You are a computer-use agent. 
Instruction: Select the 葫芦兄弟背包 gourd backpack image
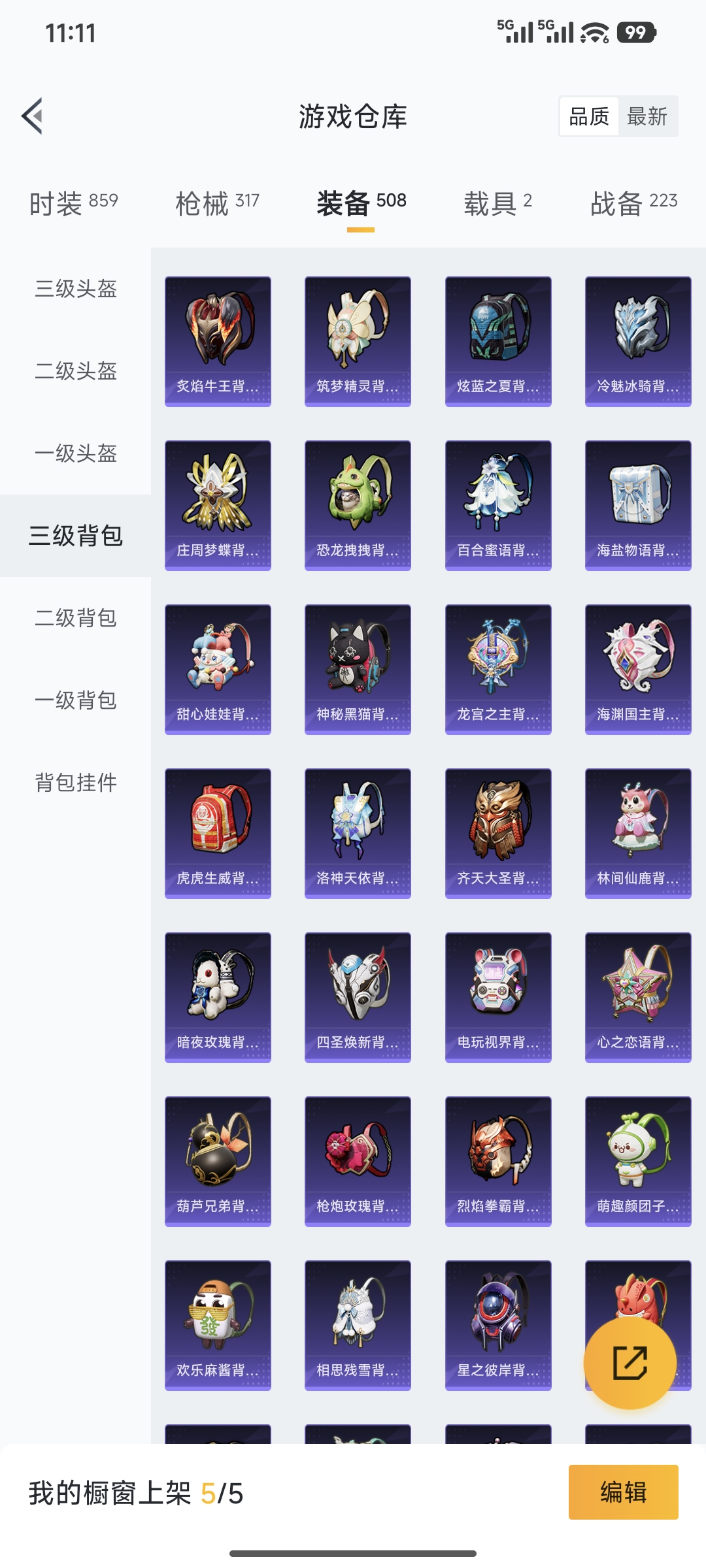coord(217,1160)
